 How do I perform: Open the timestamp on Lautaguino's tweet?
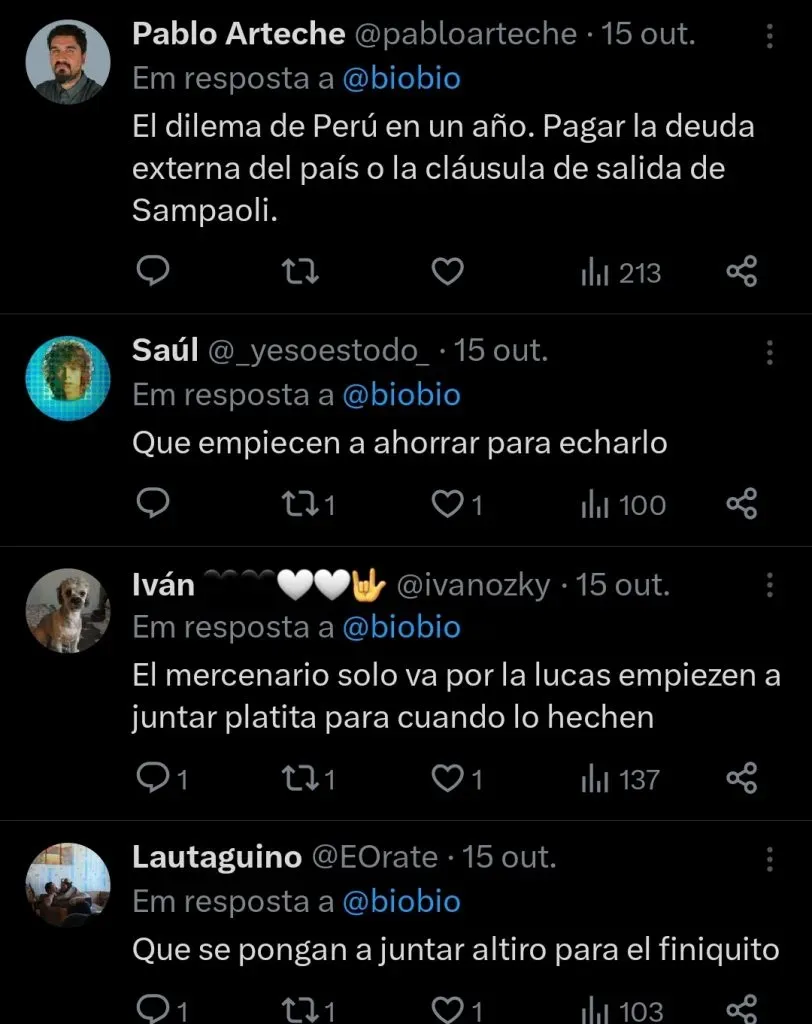click(x=511, y=857)
